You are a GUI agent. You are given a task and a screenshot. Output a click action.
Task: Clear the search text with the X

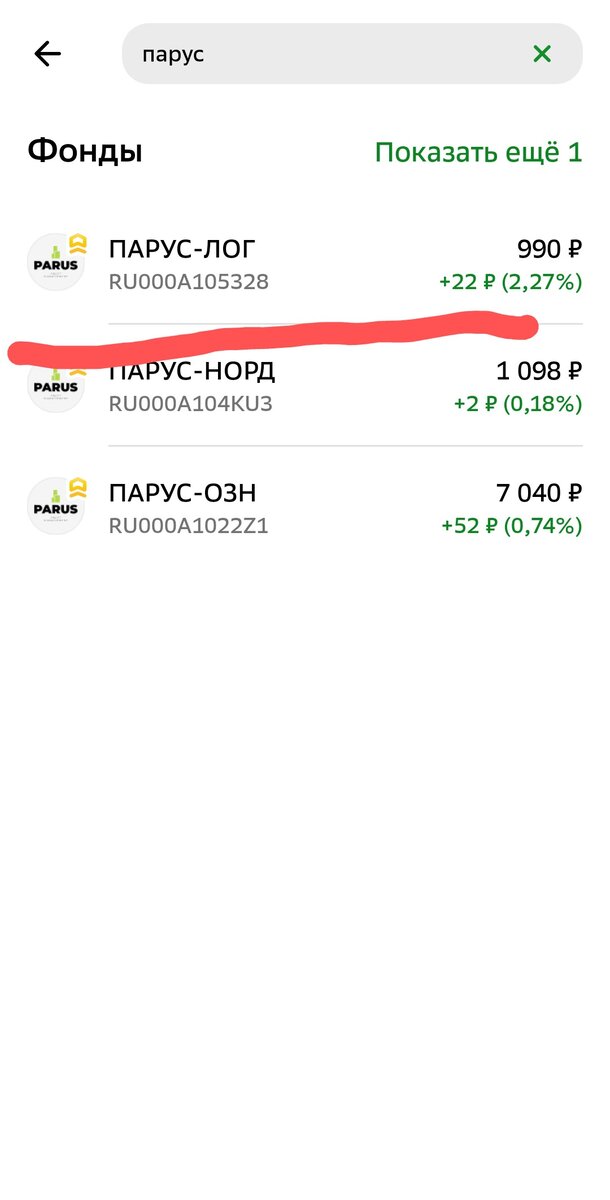(x=542, y=54)
